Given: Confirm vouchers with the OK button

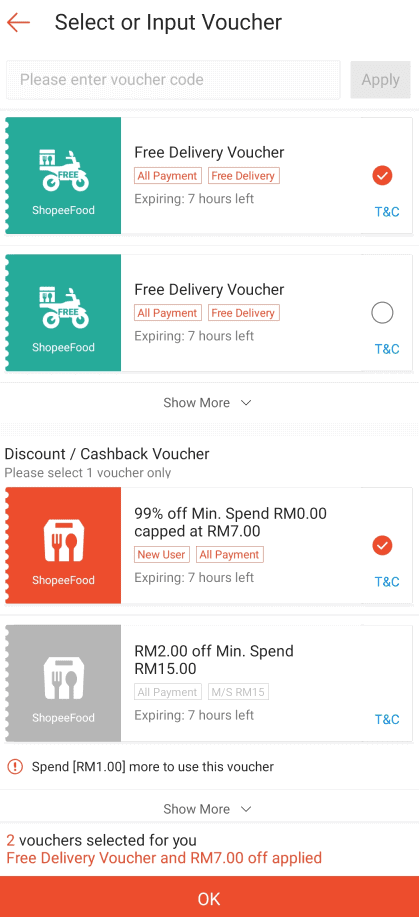Looking at the screenshot, I should tap(210, 897).
